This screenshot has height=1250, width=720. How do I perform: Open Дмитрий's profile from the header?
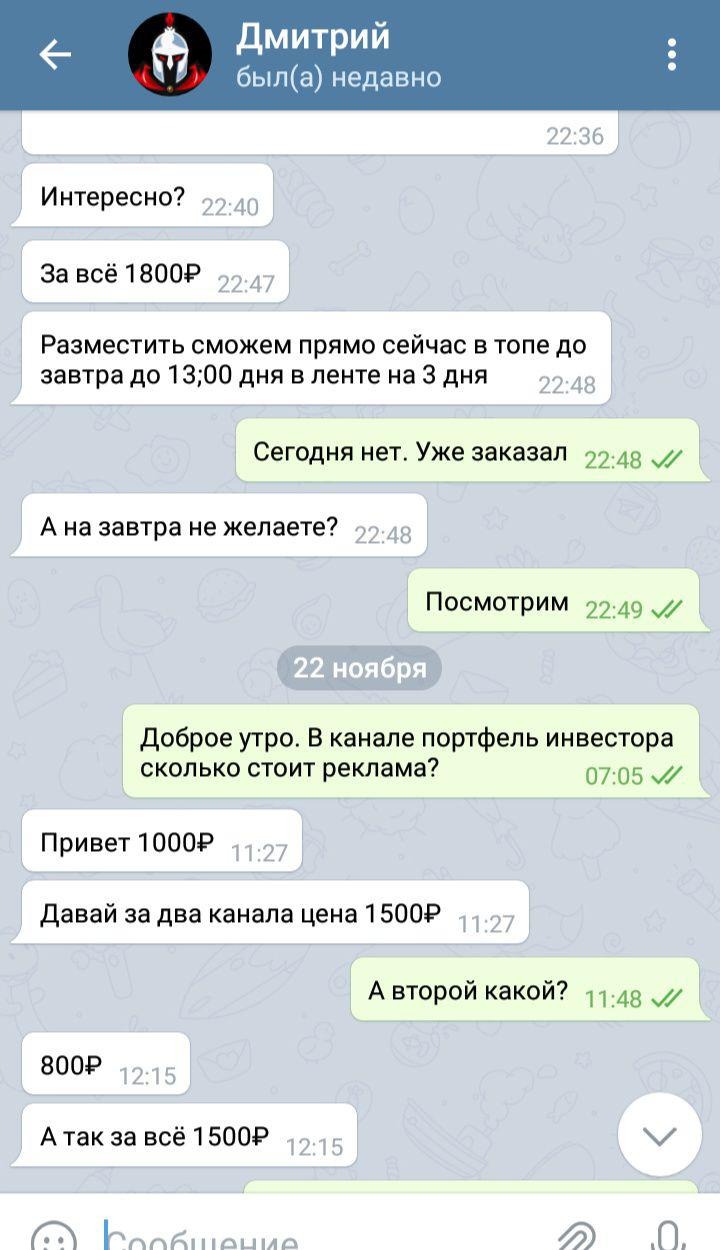tap(312, 55)
